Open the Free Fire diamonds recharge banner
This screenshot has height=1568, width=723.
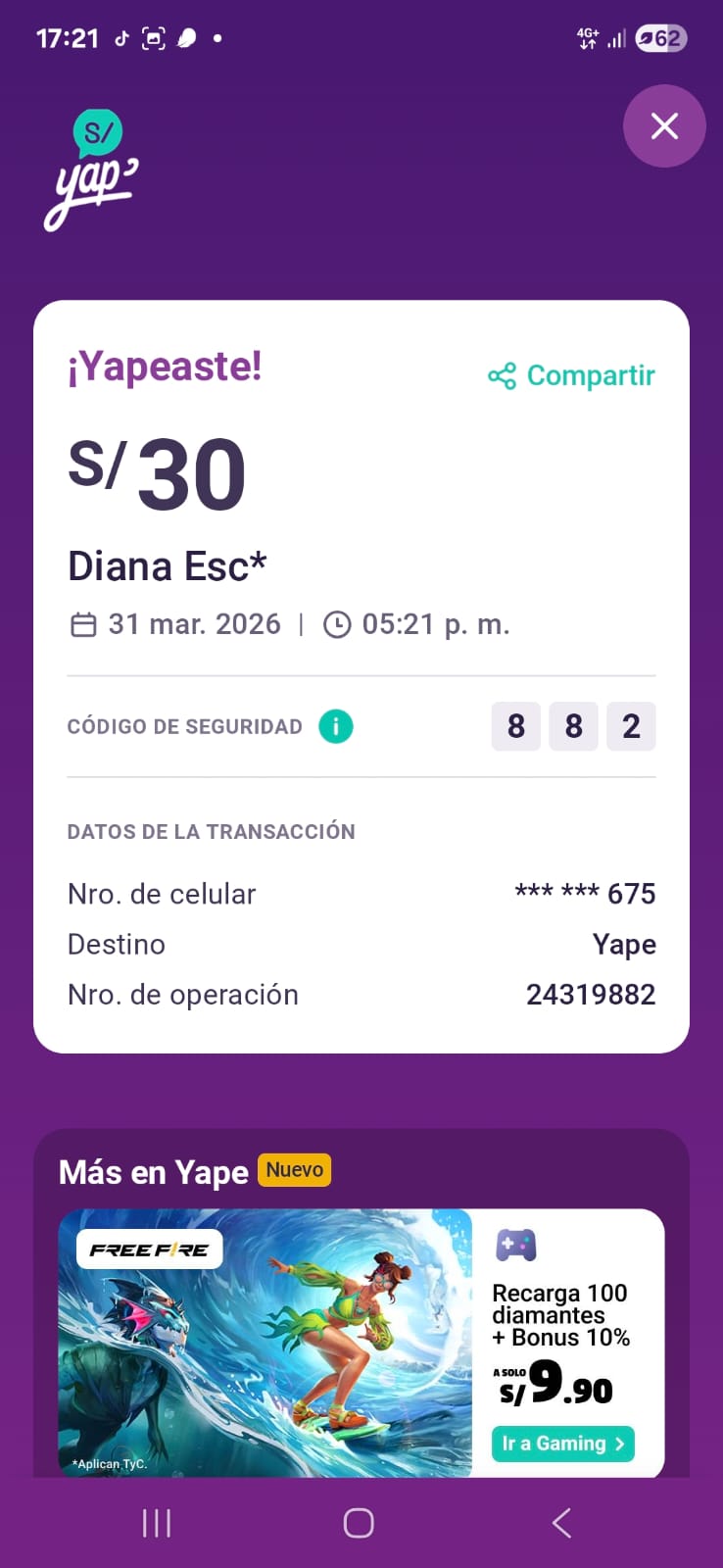click(265, 1343)
